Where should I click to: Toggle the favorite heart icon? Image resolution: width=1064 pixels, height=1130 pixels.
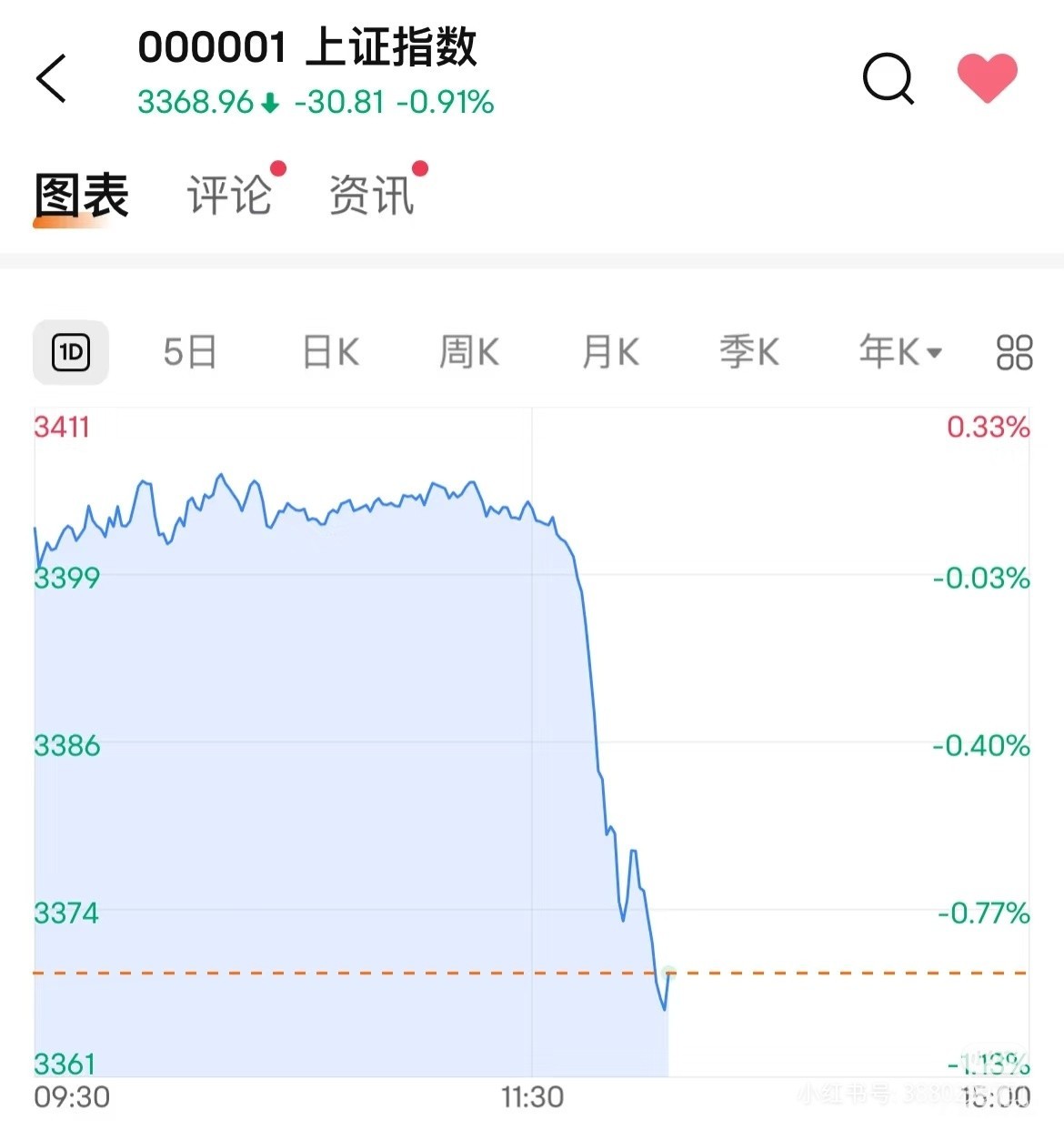pyautogui.click(x=987, y=77)
